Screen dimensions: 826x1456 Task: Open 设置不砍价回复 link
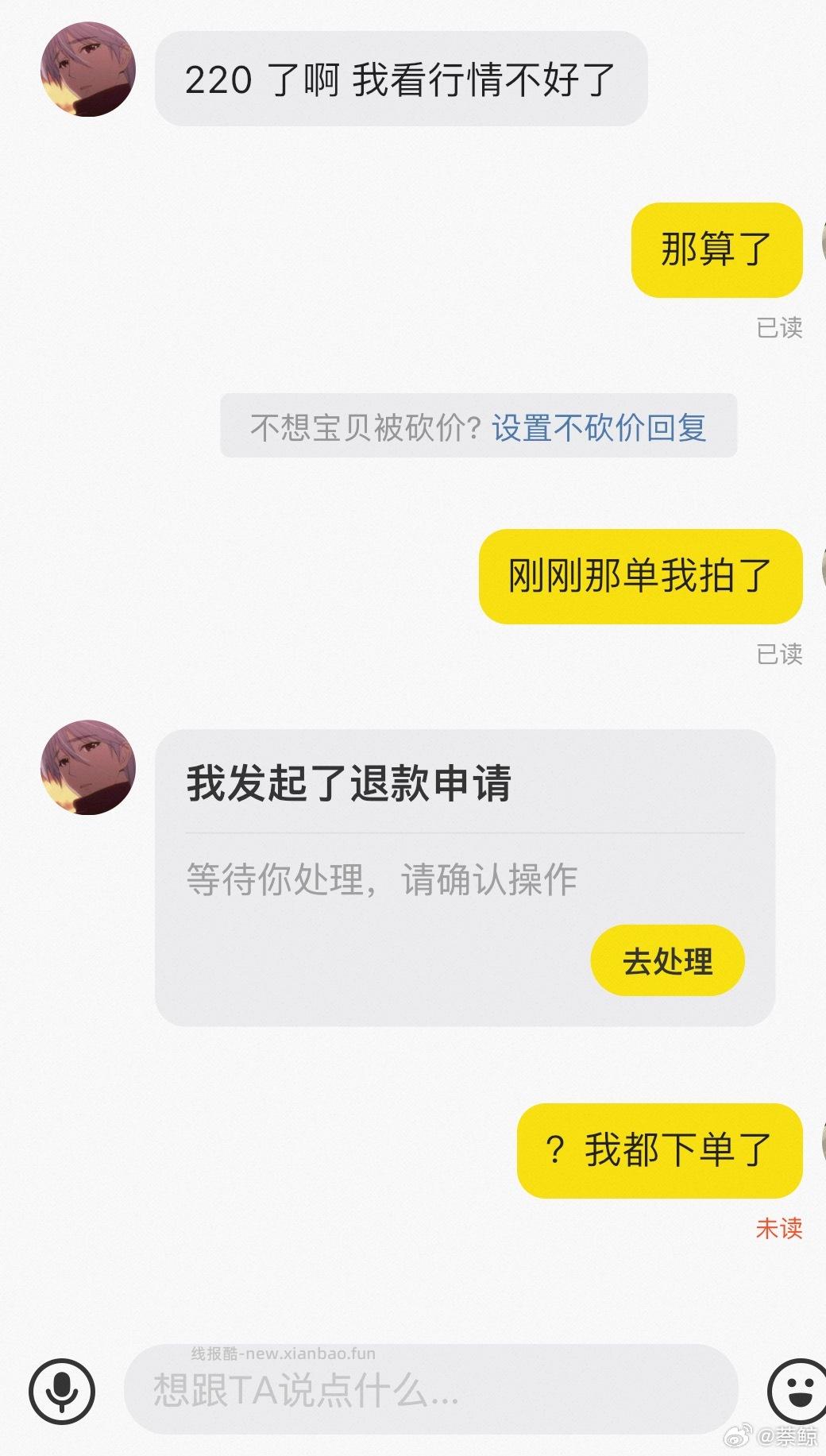tap(601, 429)
